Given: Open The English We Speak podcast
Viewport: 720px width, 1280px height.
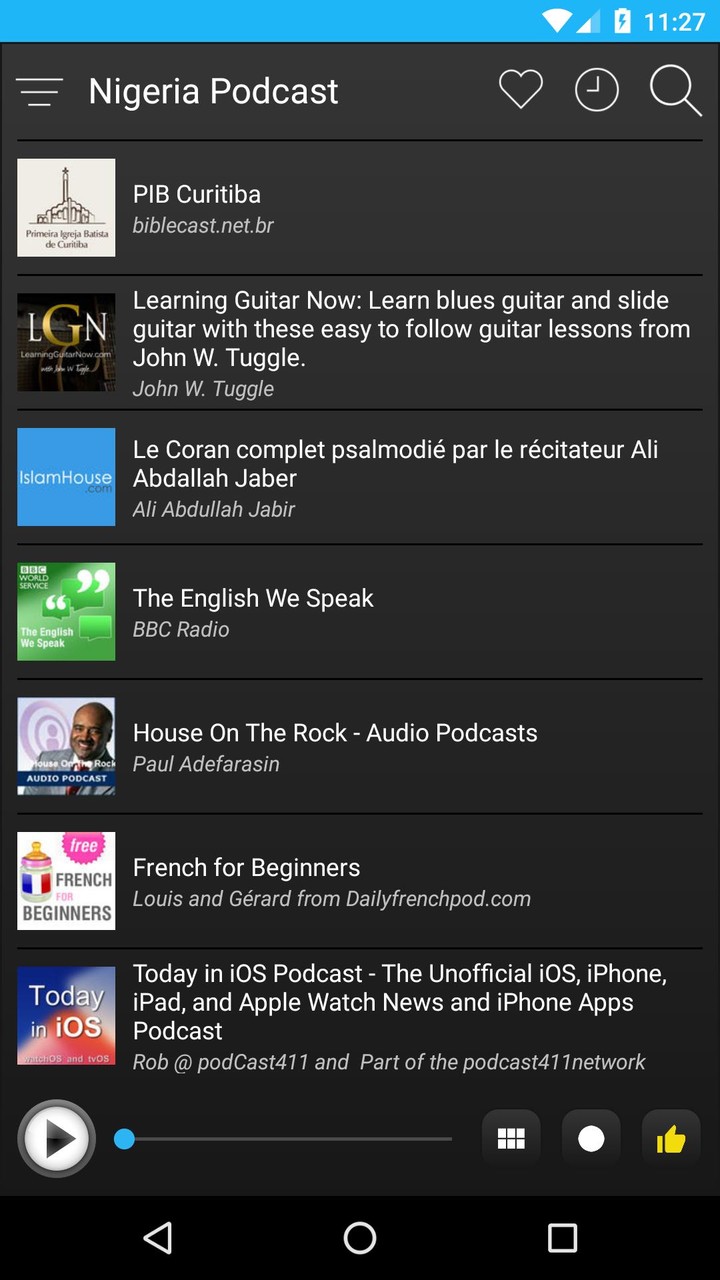Looking at the screenshot, I should [x=360, y=611].
